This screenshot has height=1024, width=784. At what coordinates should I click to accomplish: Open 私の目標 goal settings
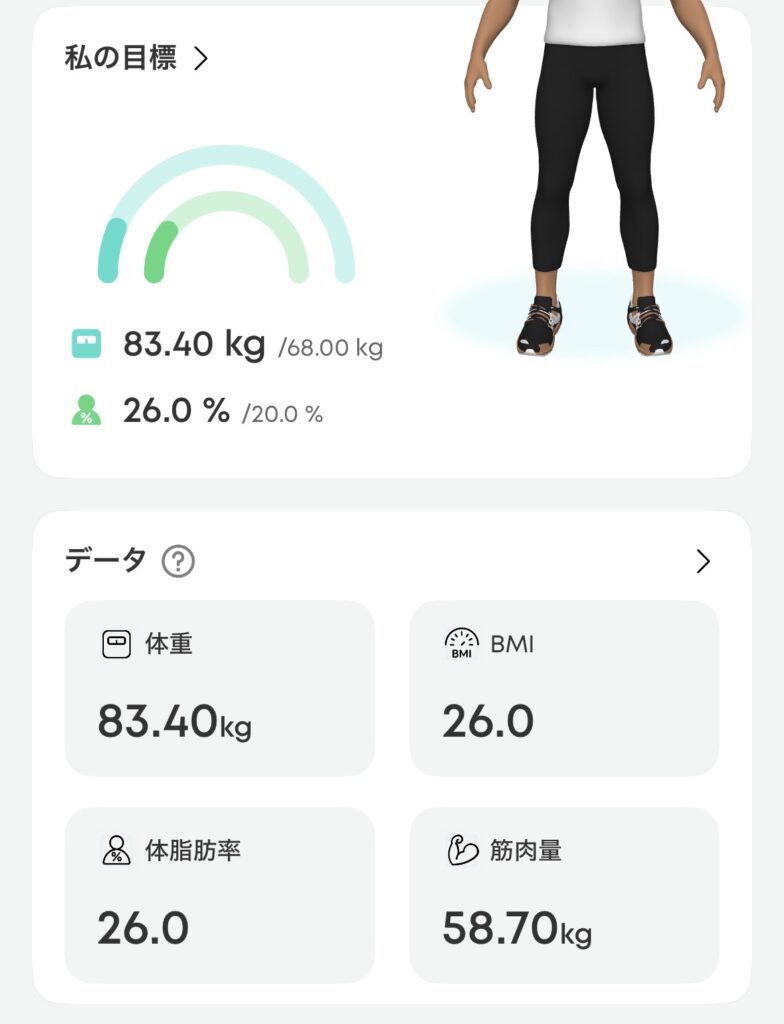(x=136, y=57)
